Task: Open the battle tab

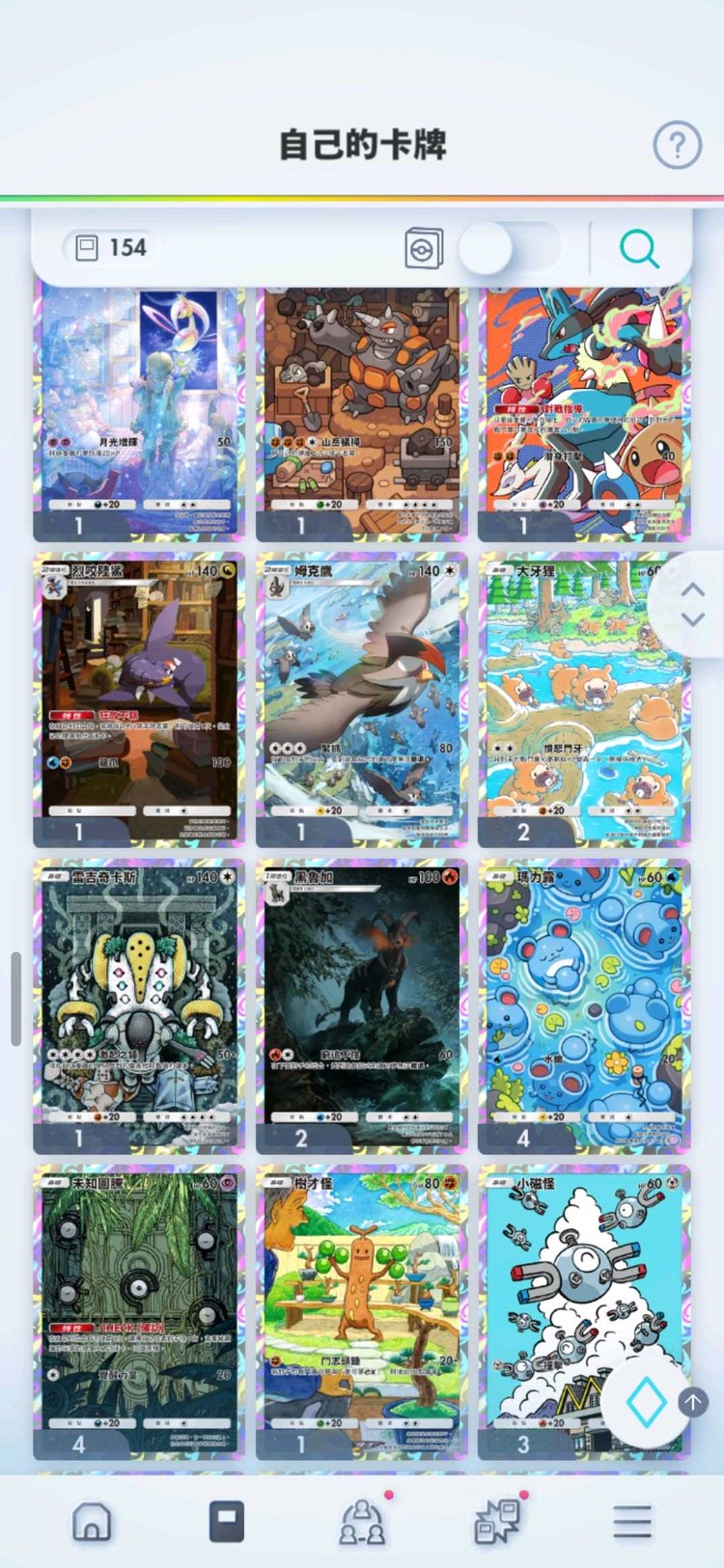Action: pos(497,1522)
